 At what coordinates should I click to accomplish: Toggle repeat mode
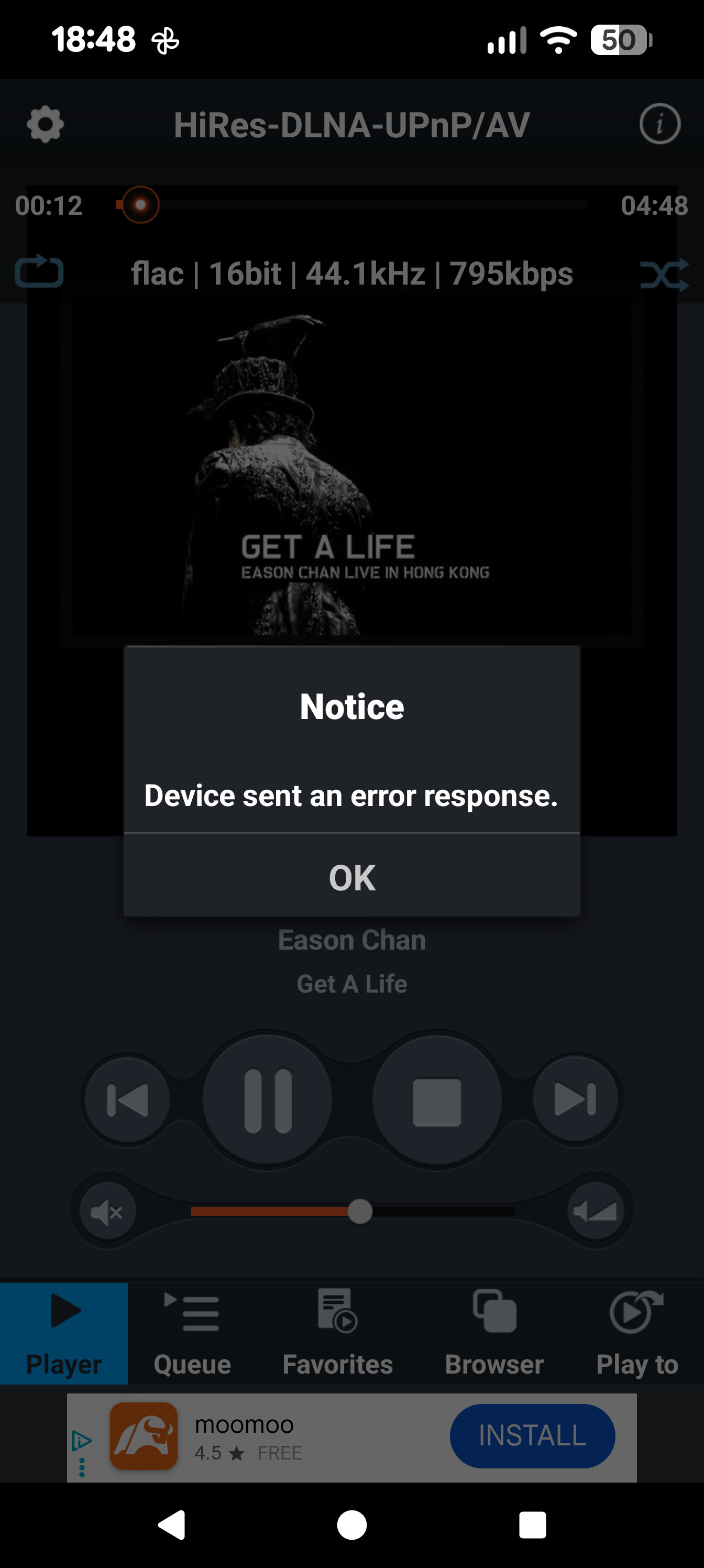[x=40, y=272]
